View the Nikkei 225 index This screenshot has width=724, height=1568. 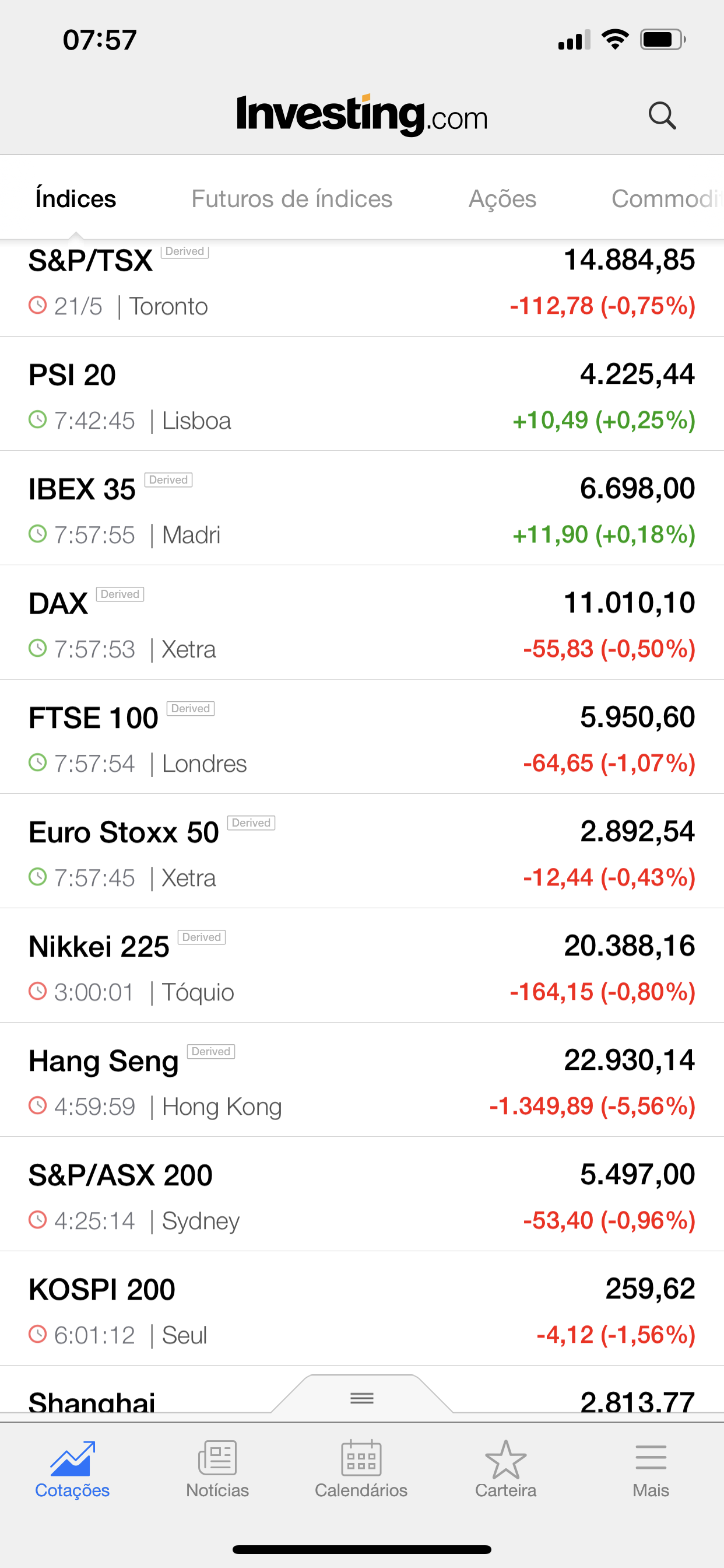tap(362, 966)
